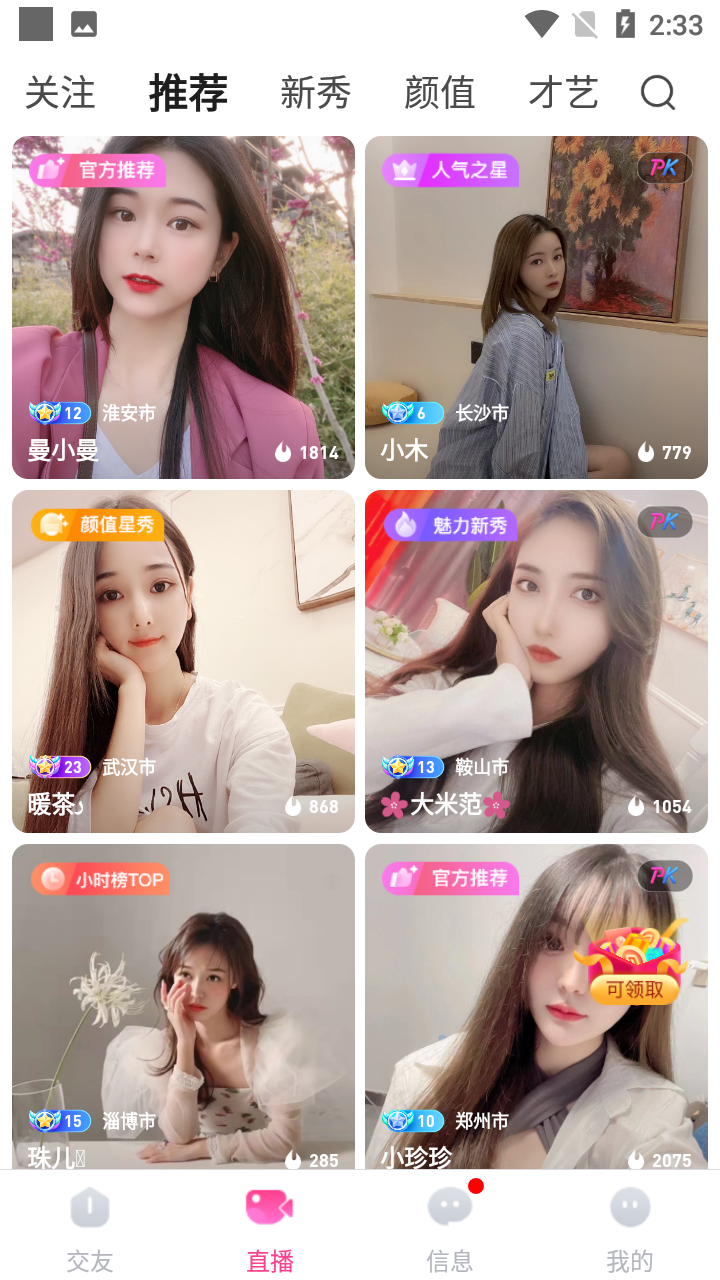
Task: Switch to the 颜值 tab
Action: click(x=439, y=93)
